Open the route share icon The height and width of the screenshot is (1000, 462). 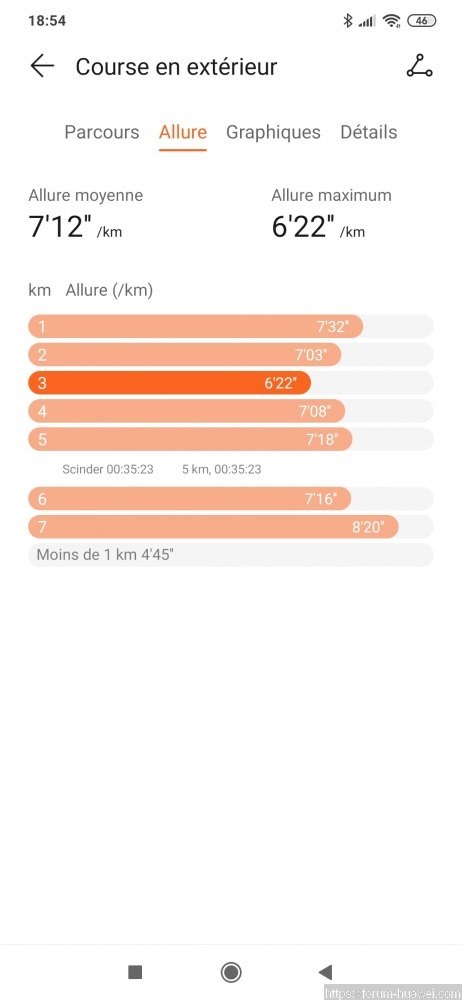419,66
